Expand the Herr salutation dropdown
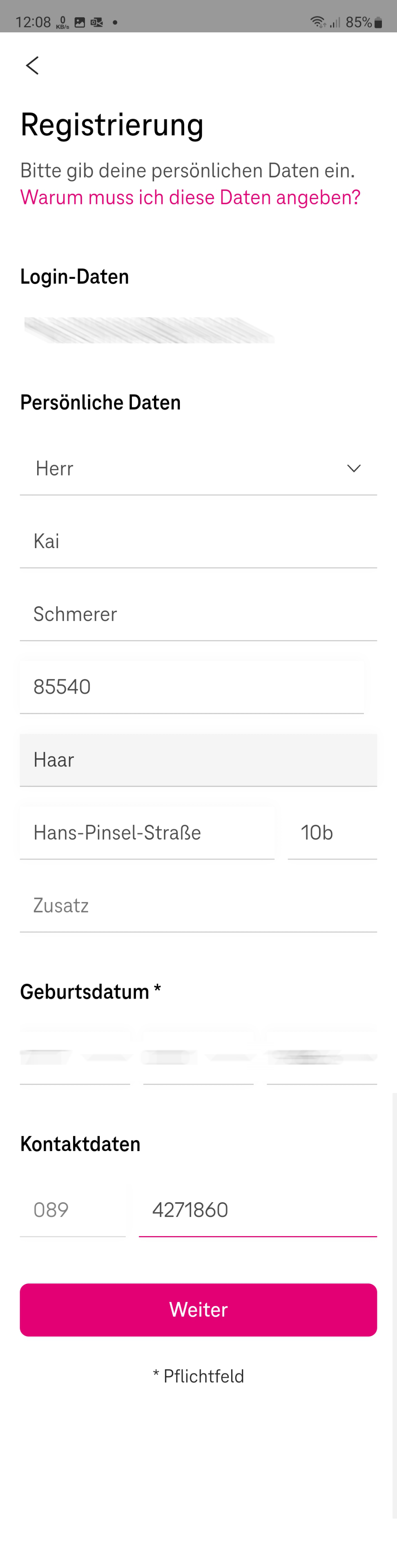Screen dimensions: 397x1568 tap(198, 468)
